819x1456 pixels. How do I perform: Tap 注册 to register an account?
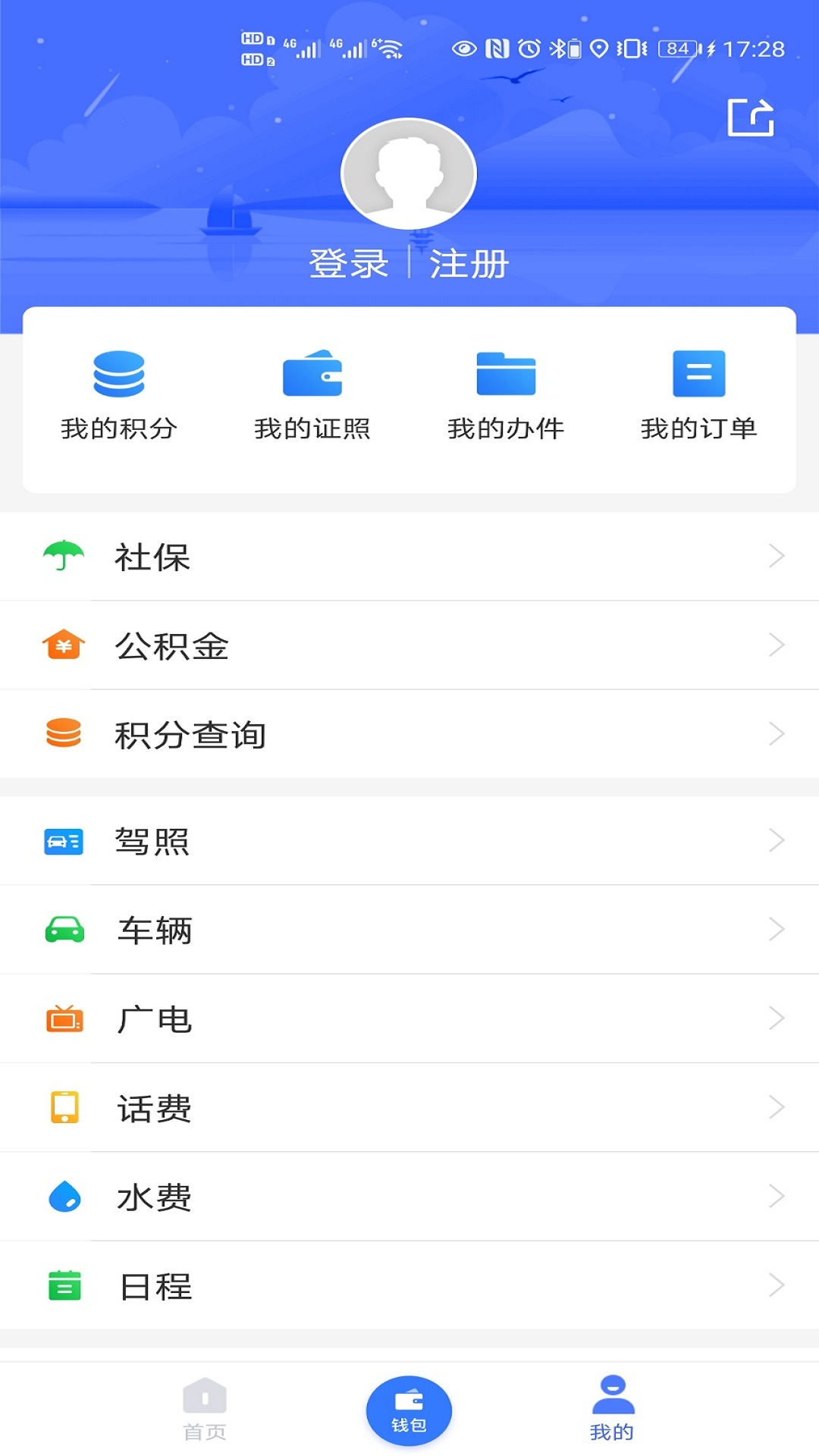pos(469,264)
